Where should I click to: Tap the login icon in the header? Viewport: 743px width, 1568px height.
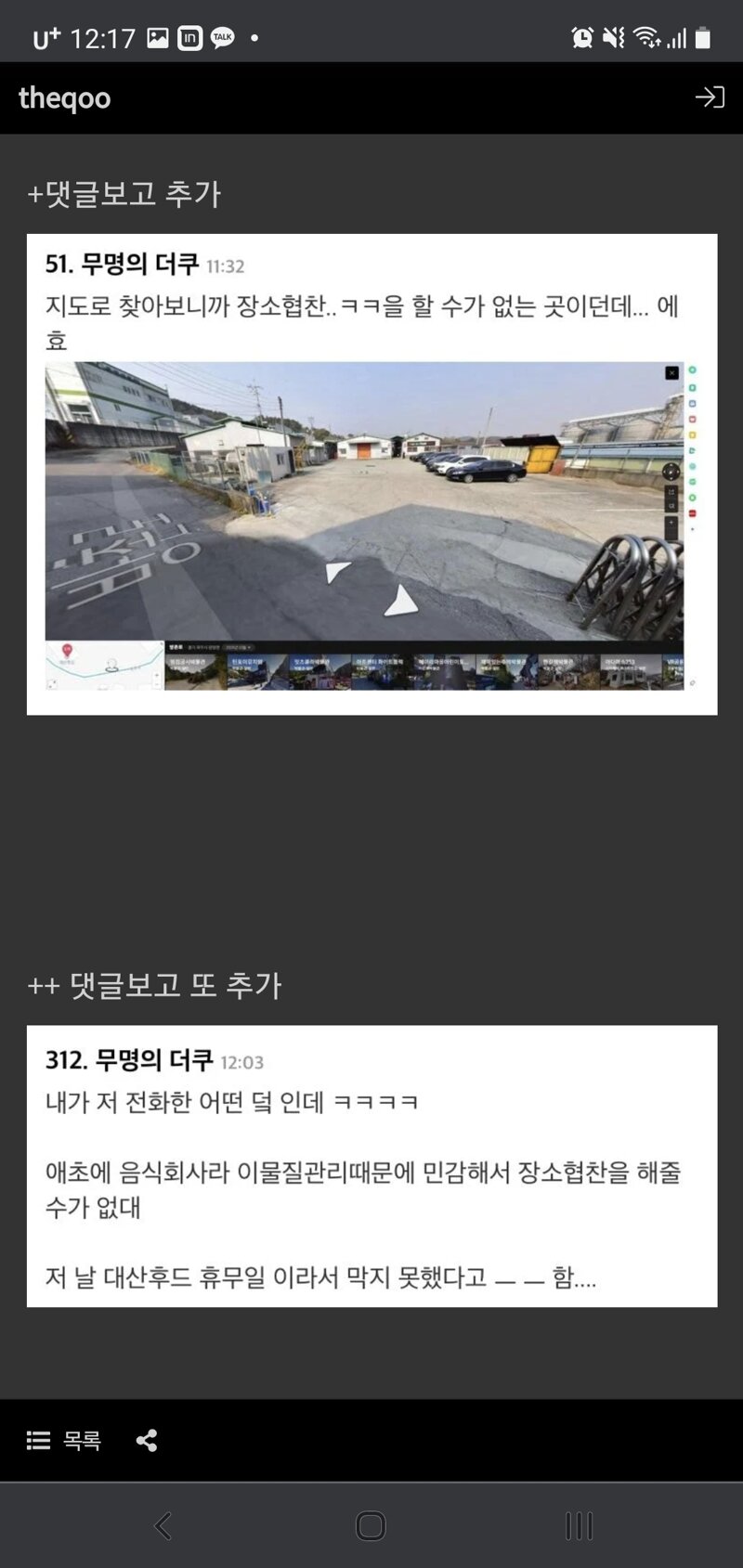[x=710, y=97]
